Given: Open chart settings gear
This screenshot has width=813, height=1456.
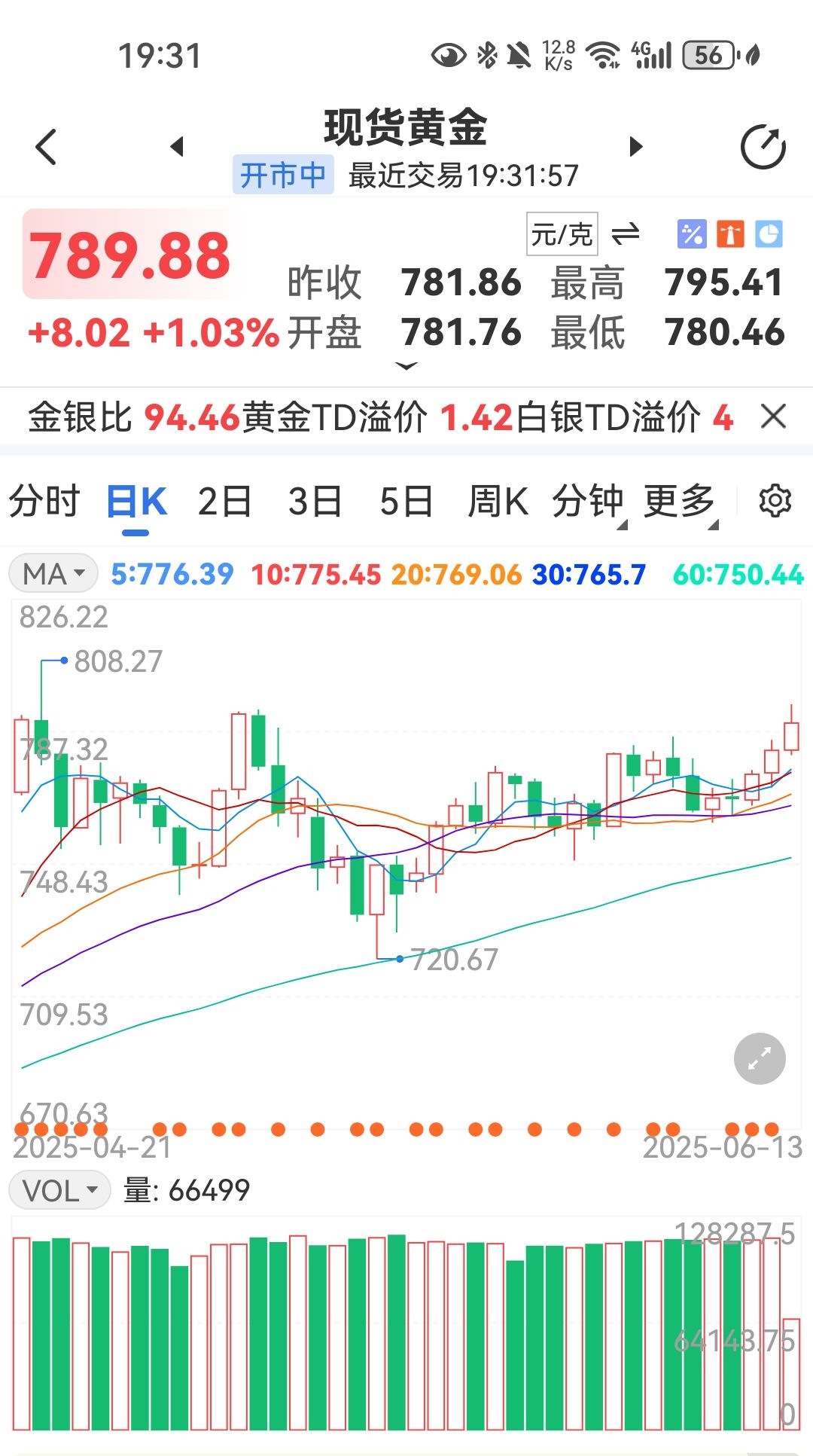Looking at the screenshot, I should coord(775,501).
